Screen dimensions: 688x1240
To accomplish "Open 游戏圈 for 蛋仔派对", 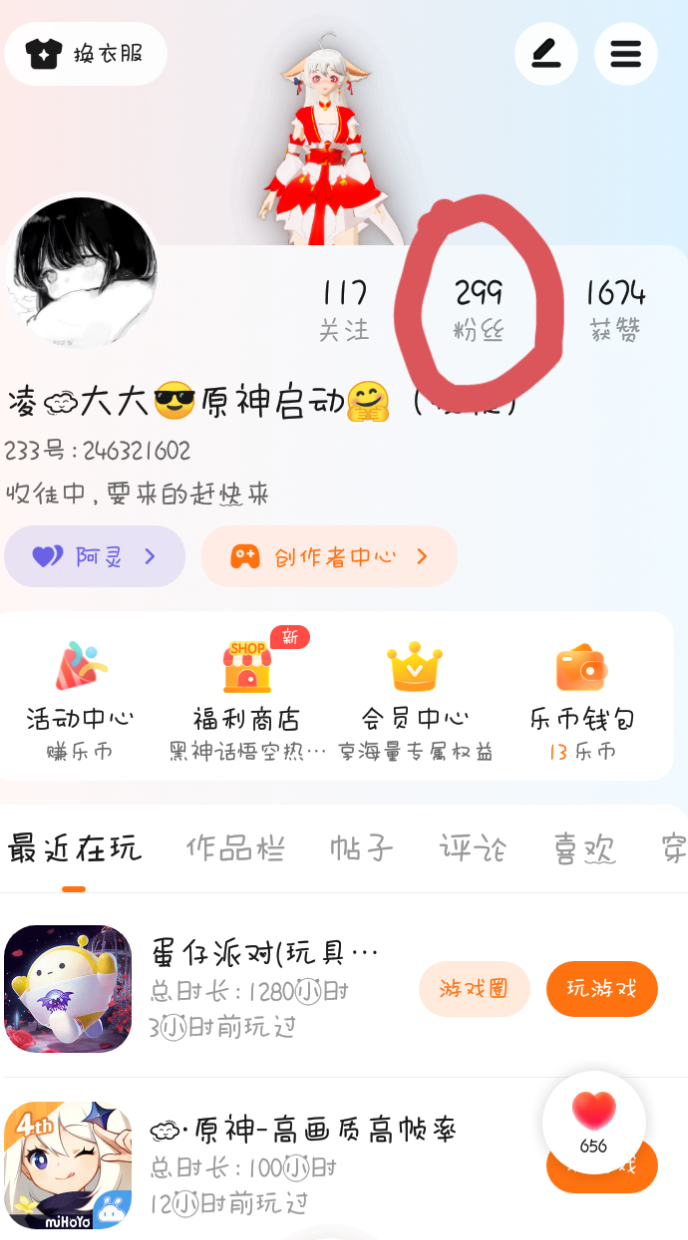I will coord(474,989).
